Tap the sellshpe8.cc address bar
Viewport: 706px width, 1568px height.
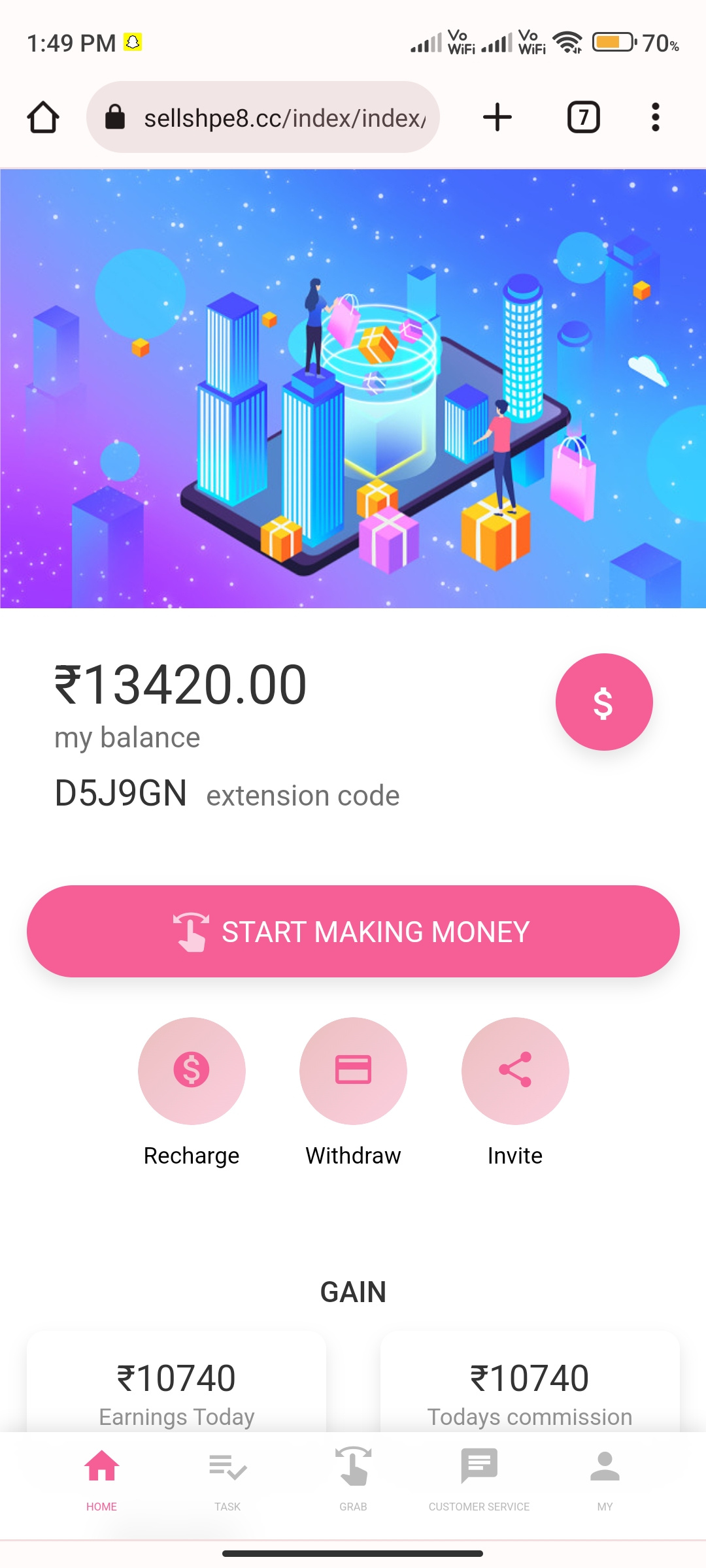pyautogui.click(x=263, y=118)
